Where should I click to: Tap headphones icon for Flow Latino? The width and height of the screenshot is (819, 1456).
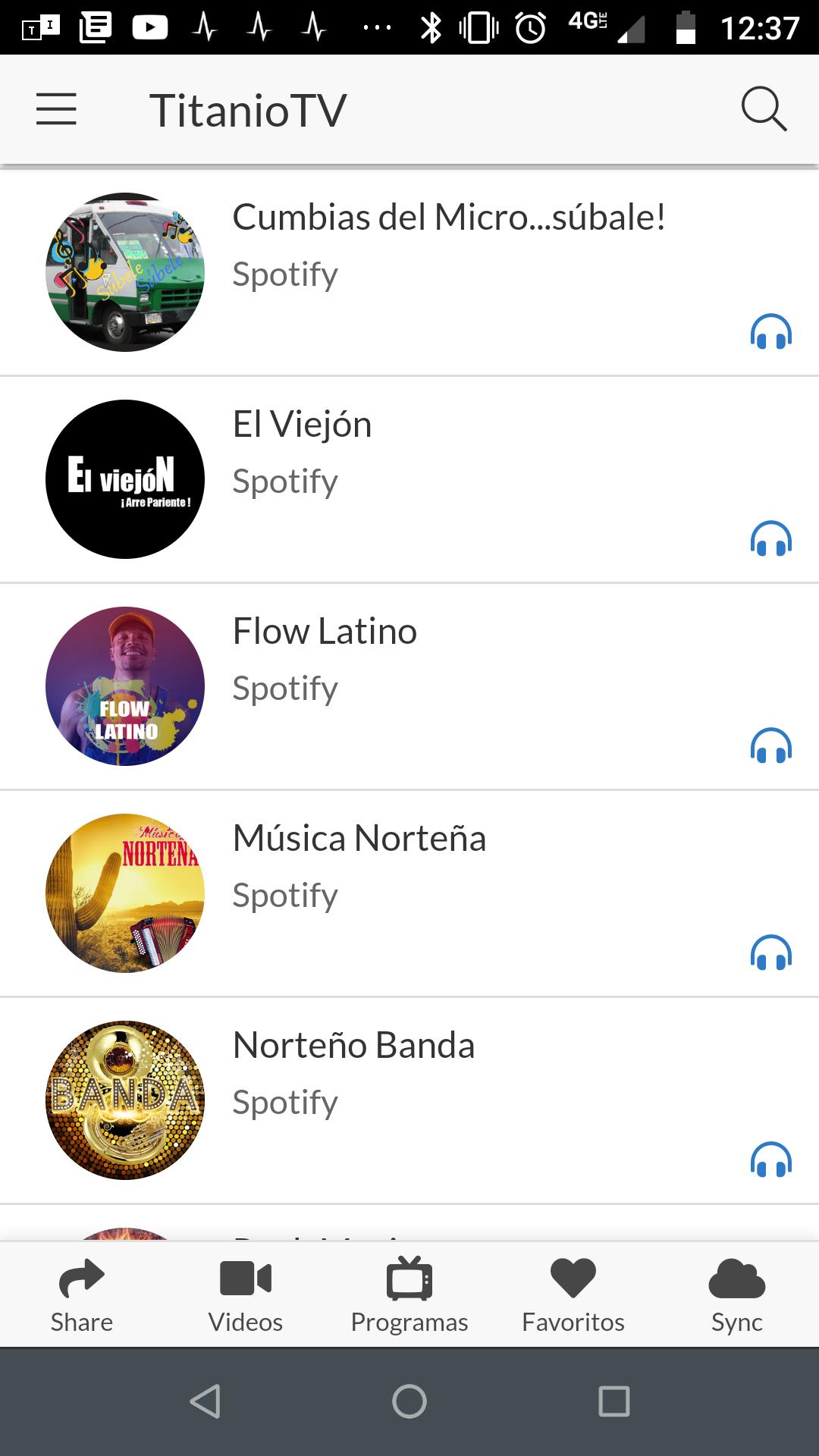tap(771, 745)
